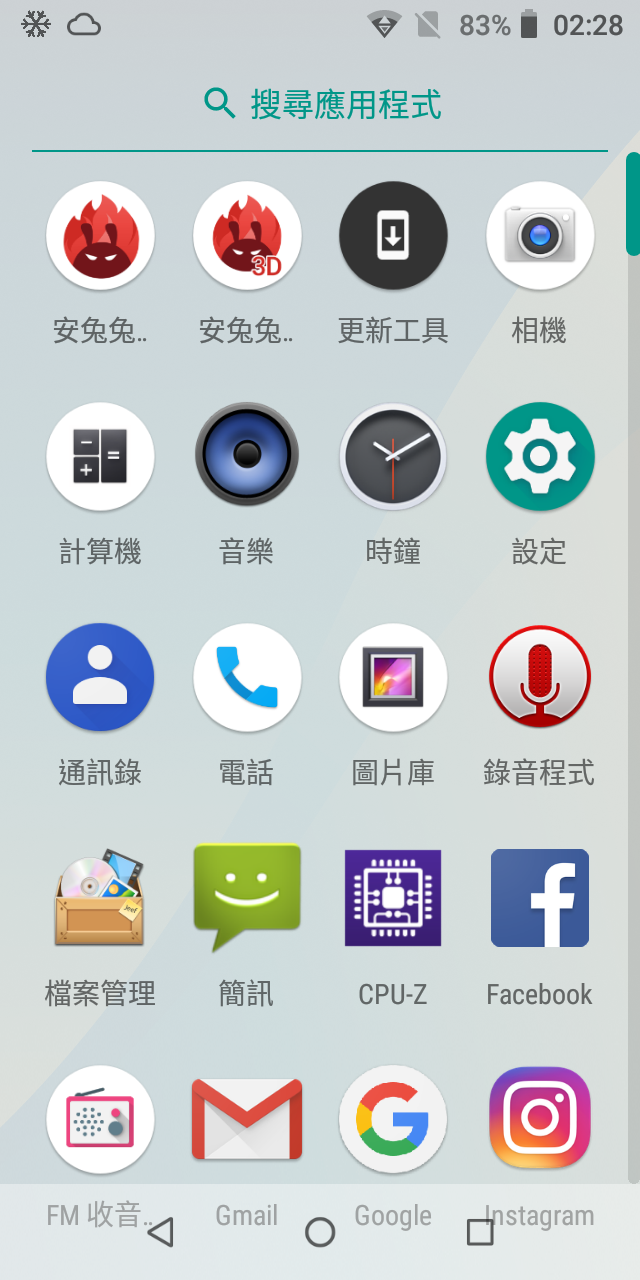Open the Facebook app
Image resolution: width=640 pixels, height=1280 pixels.
pos(539,899)
